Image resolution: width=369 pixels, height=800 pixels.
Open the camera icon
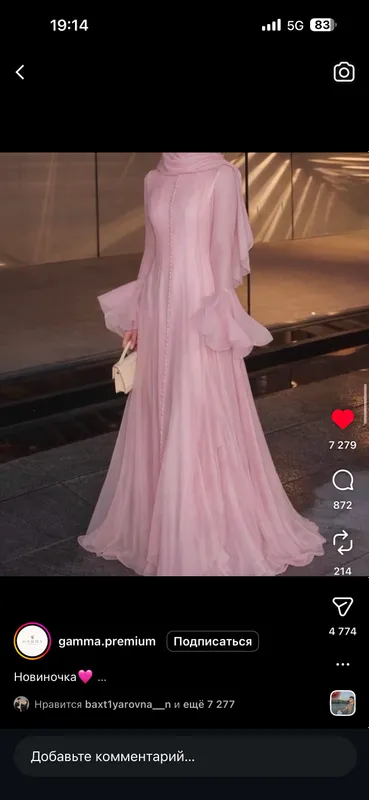point(344,72)
